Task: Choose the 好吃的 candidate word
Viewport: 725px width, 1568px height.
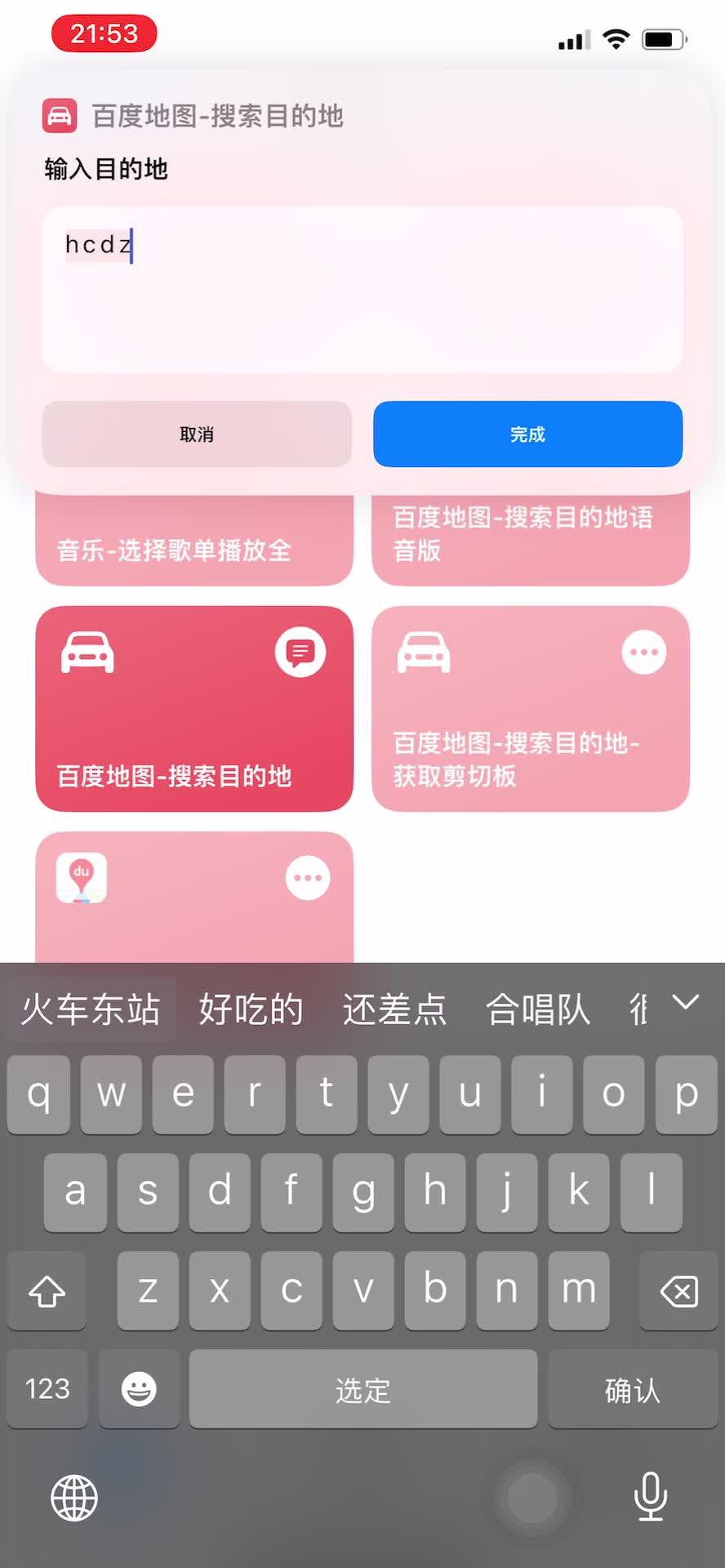Action: (x=251, y=1009)
